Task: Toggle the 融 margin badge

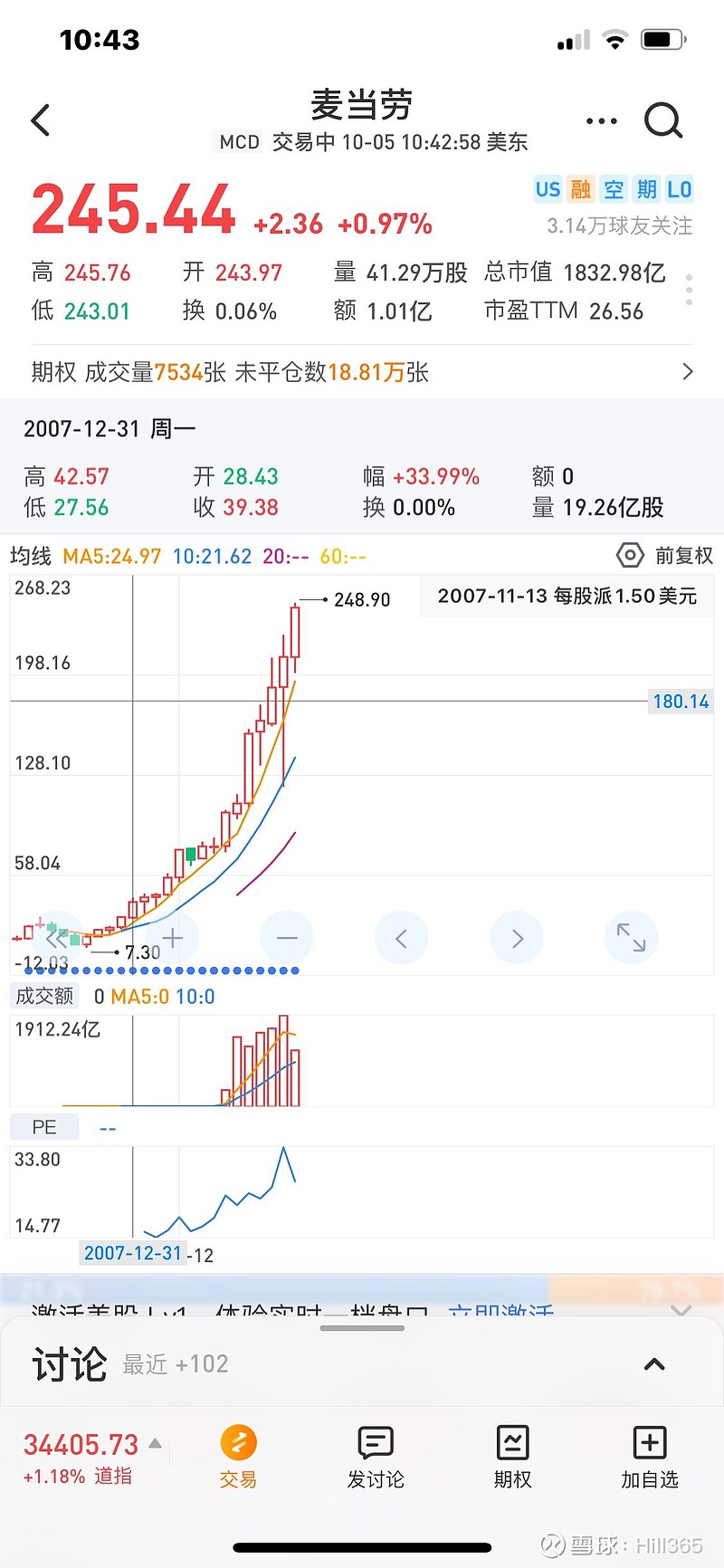Action: [580, 189]
